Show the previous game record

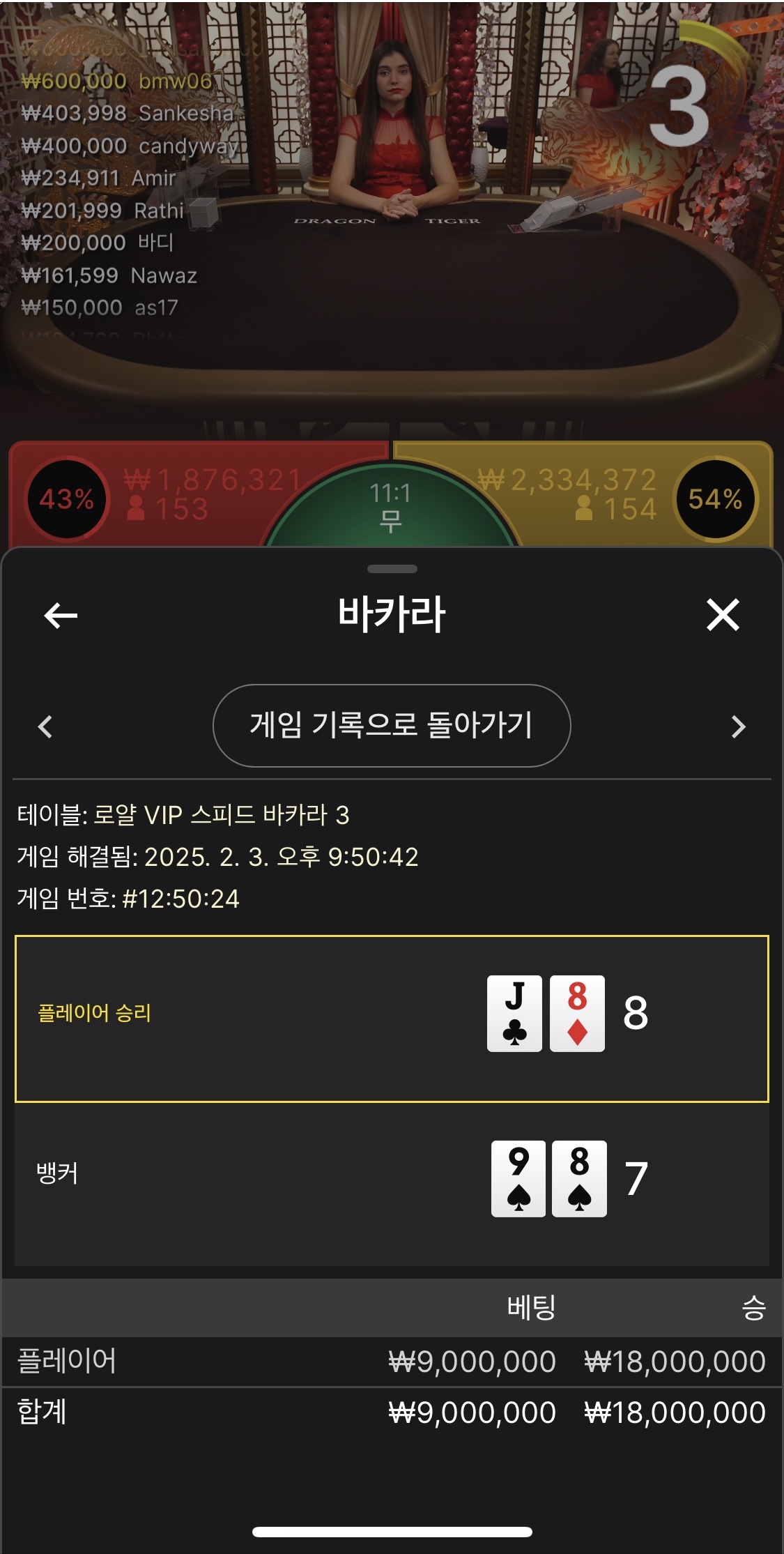[x=45, y=726]
